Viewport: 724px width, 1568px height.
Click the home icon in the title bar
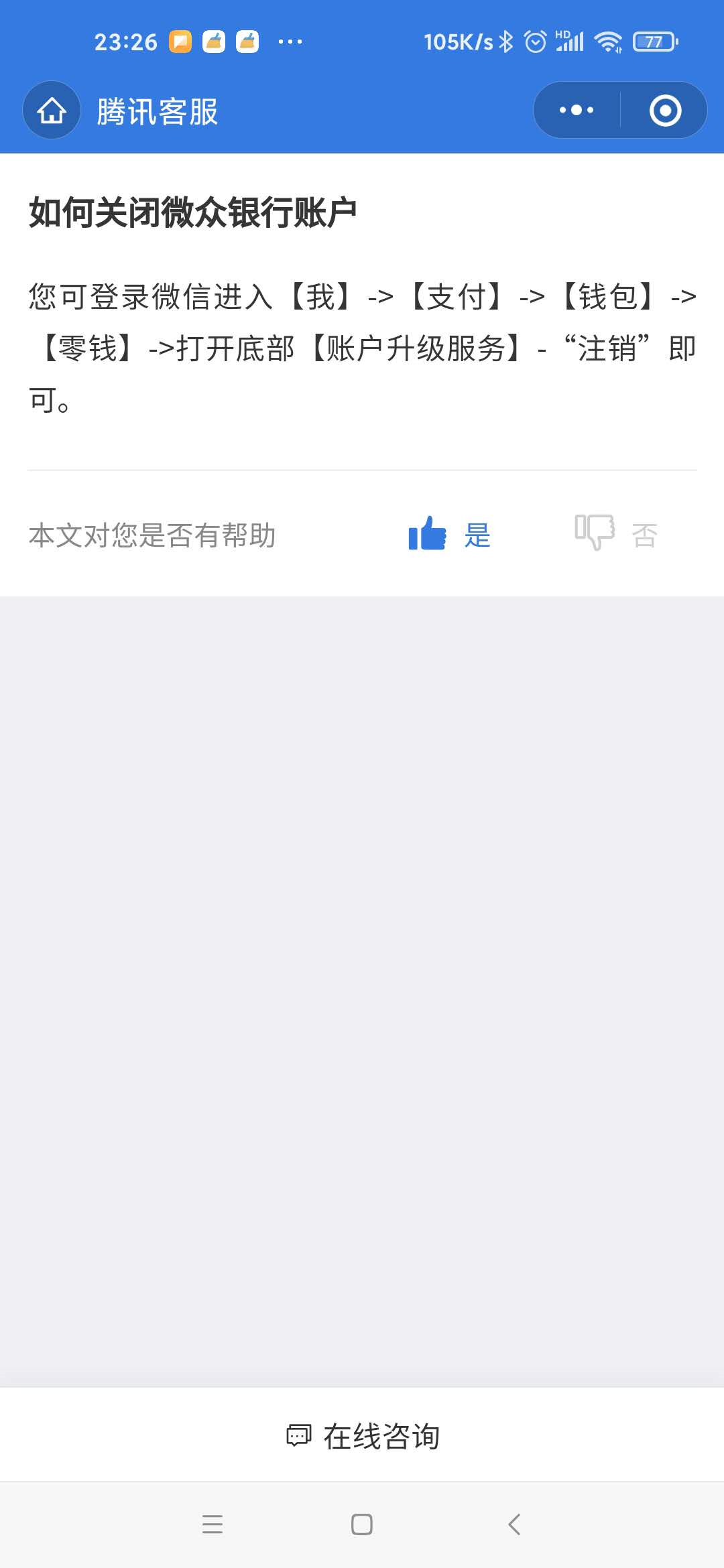51,110
